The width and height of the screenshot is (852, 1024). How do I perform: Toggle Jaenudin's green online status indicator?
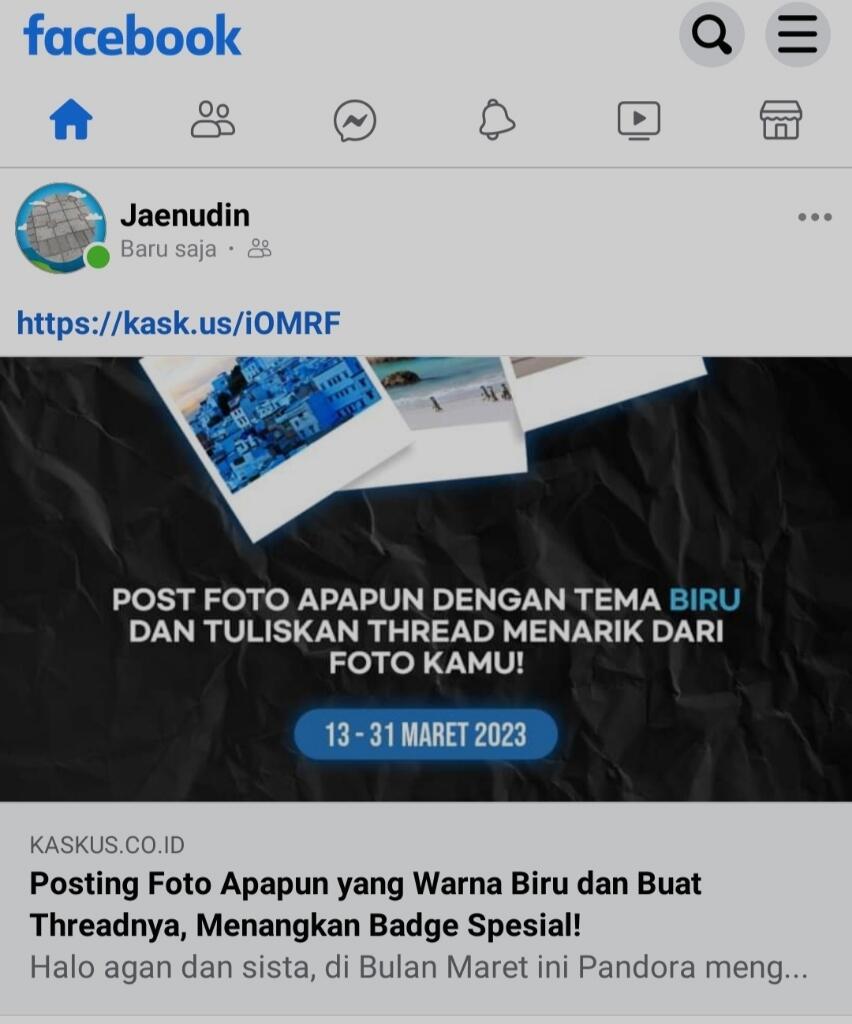click(94, 256)
